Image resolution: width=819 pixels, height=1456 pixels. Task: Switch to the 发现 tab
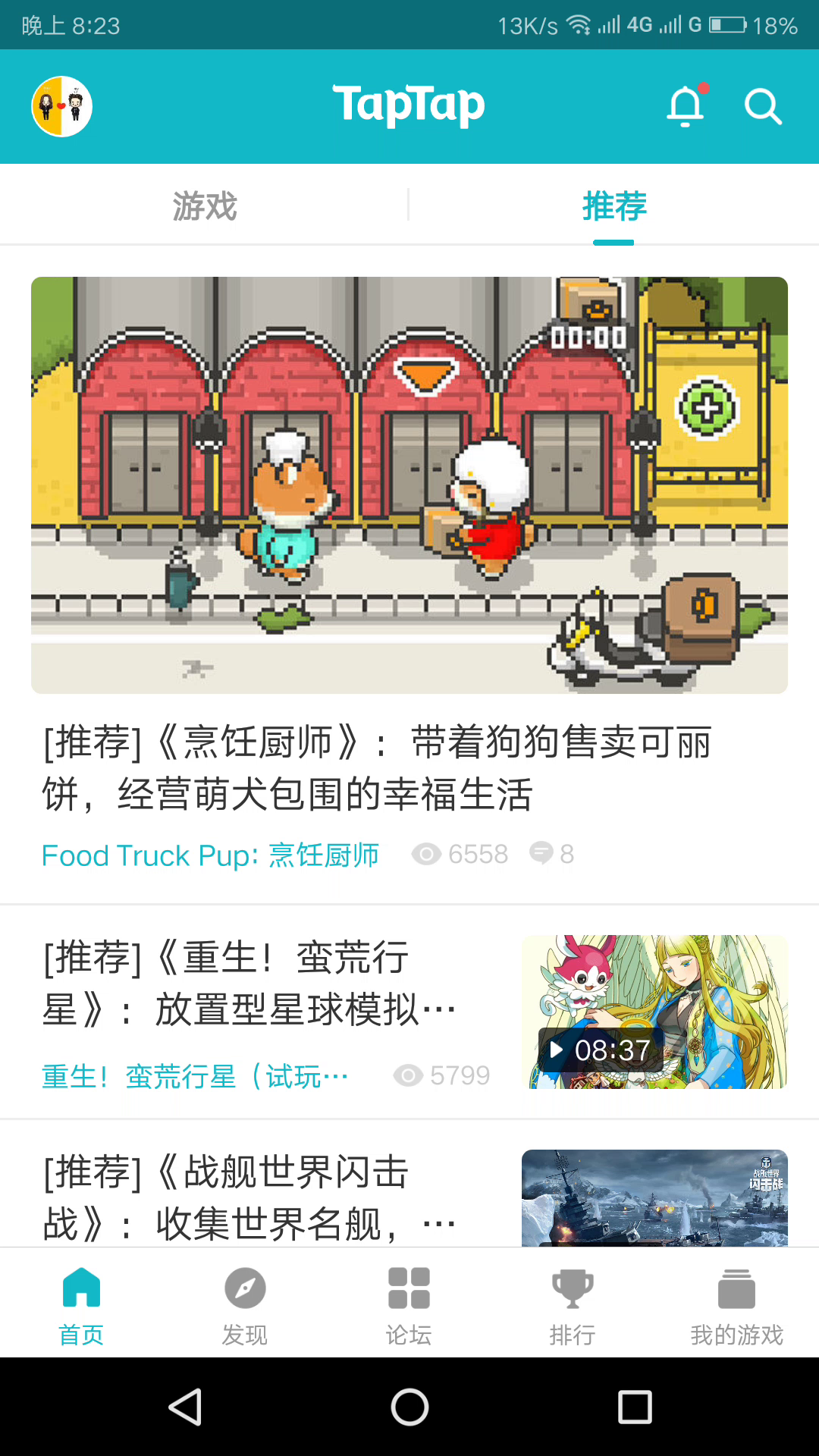point(245,1303)
